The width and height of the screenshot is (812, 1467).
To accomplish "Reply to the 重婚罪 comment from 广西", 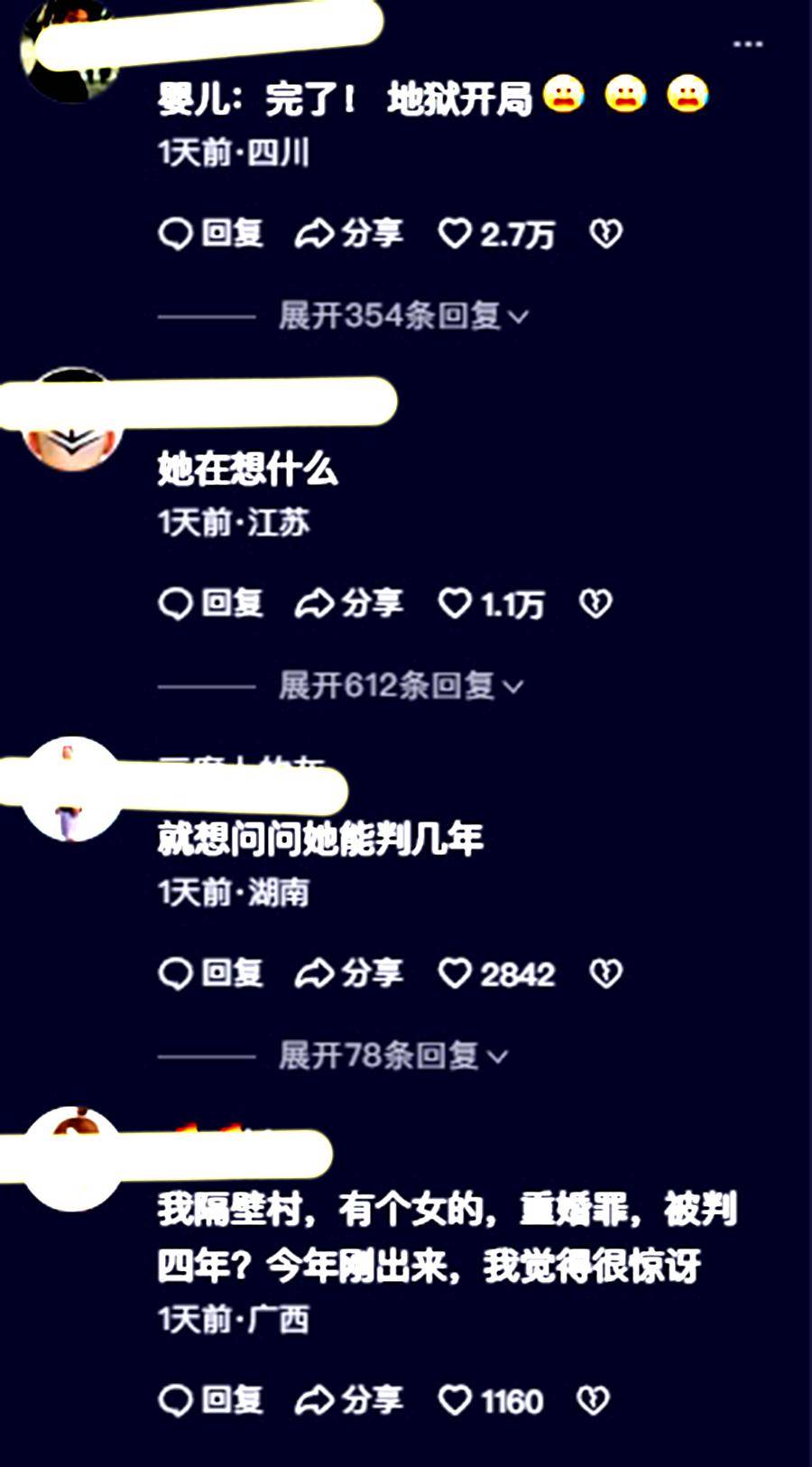I will point(211,1400).
